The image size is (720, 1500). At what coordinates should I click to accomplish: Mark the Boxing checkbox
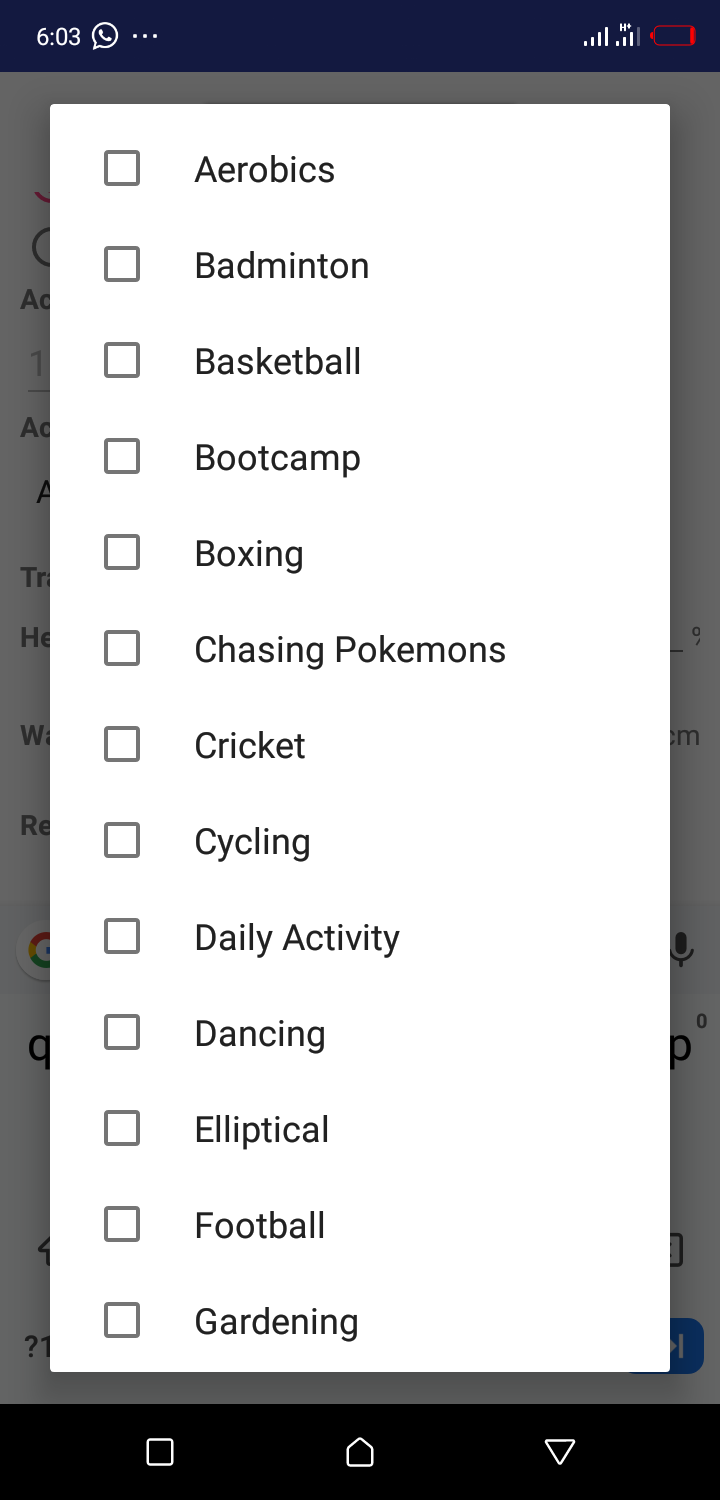(x=122, y=553)
